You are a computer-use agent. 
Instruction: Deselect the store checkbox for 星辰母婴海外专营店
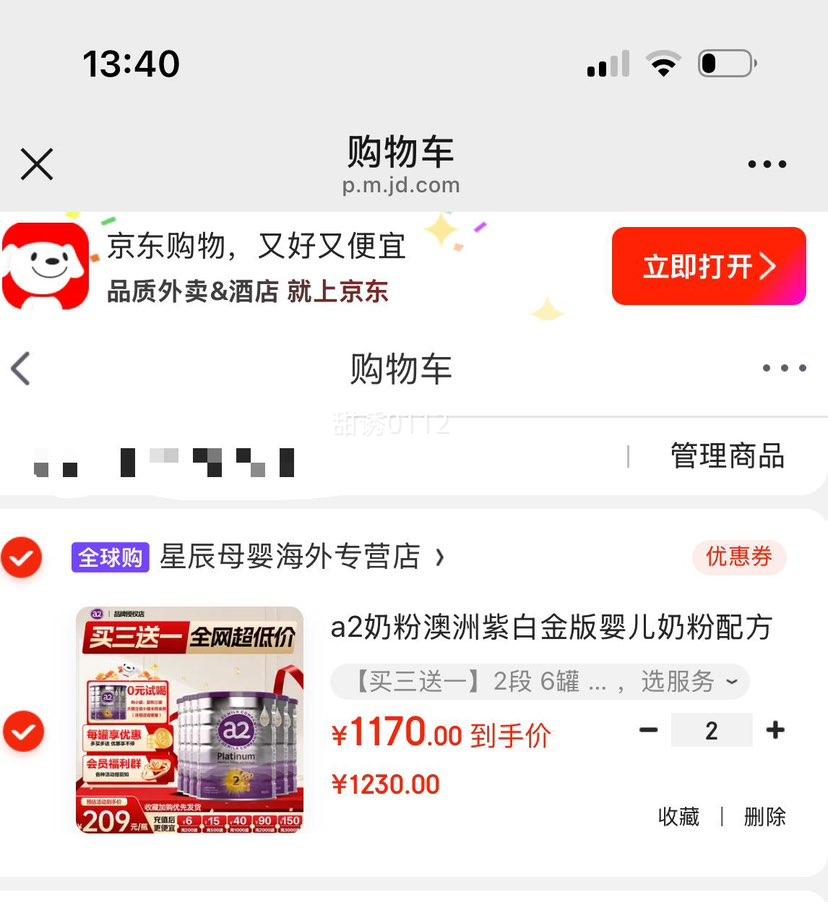tap(23, 557)
